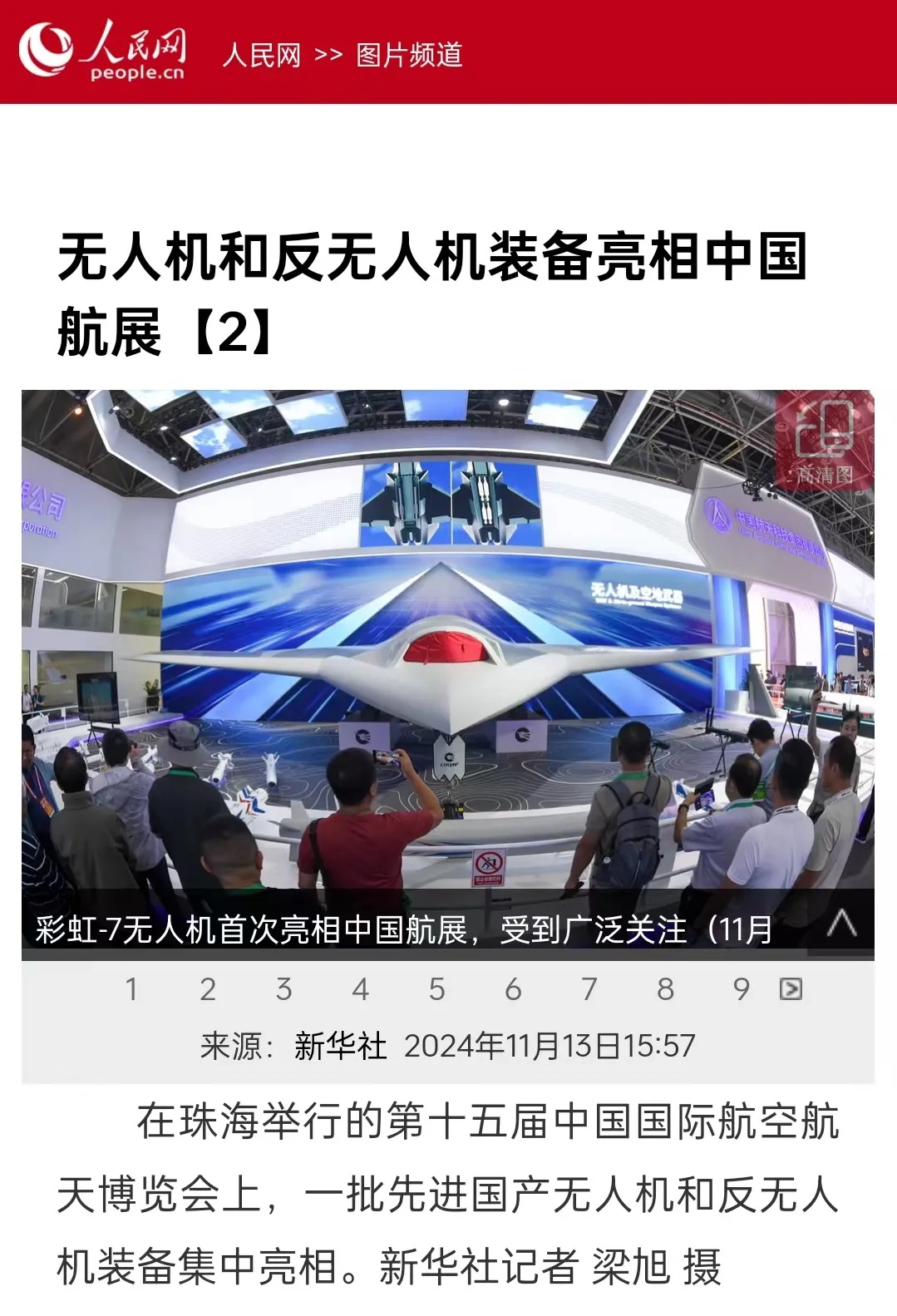897x1316 pixels.
Task: Select photo page 9
Action: [x=742, y=989]
